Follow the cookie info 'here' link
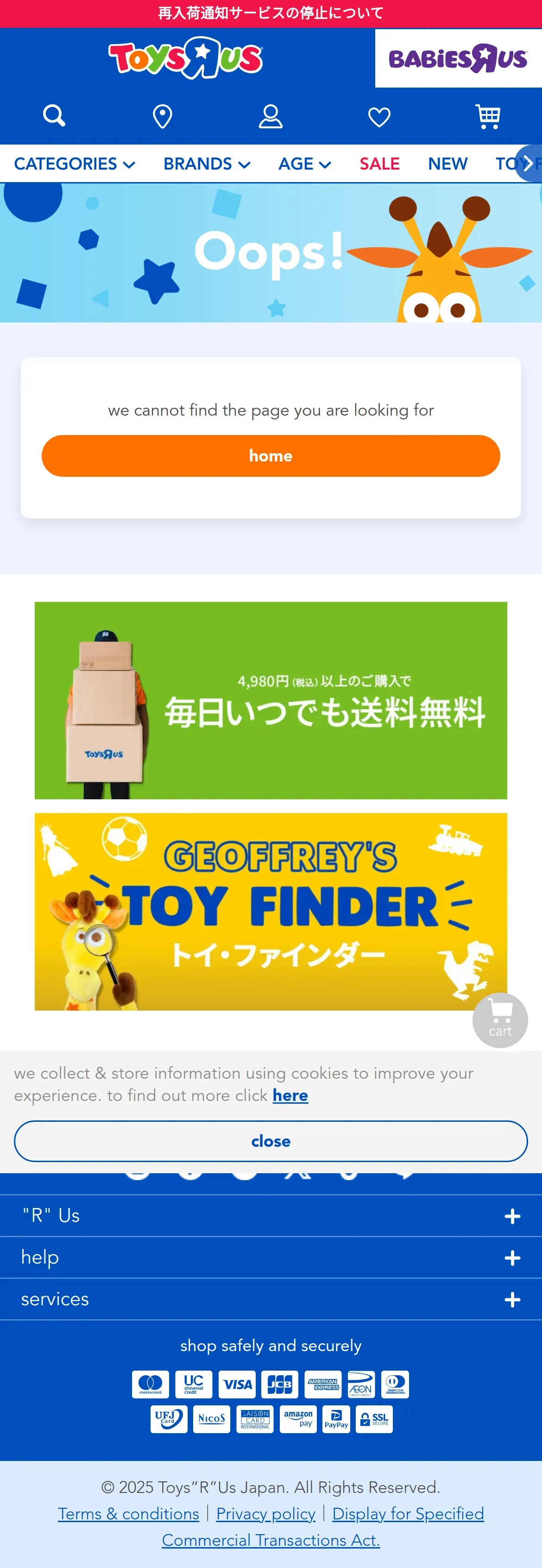542x1568 pixels. tap(290, 1096)
